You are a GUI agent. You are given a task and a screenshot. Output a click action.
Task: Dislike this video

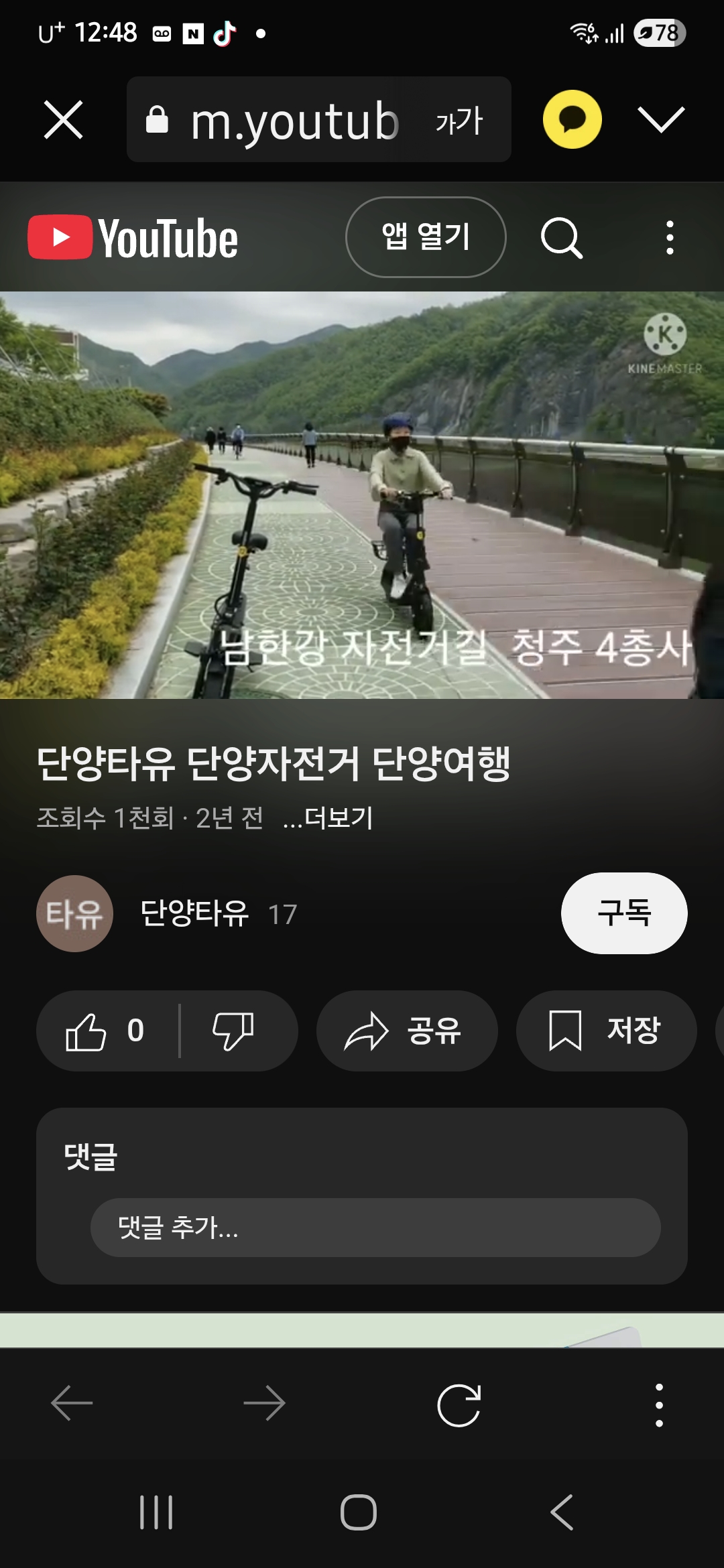(x=233, y=1031)
